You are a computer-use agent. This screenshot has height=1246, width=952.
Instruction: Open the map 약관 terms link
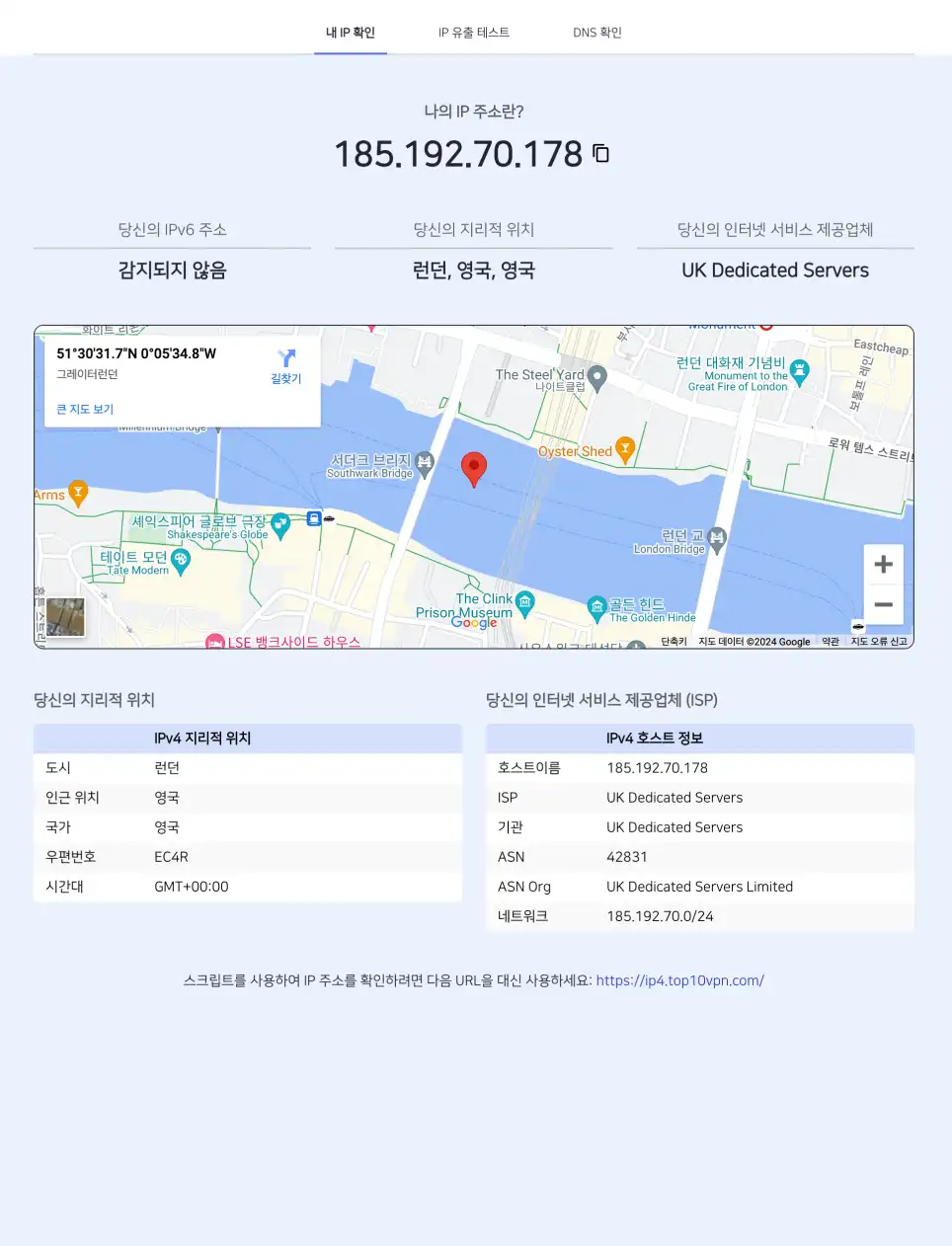pyautogui.click(x=831, y=642)
